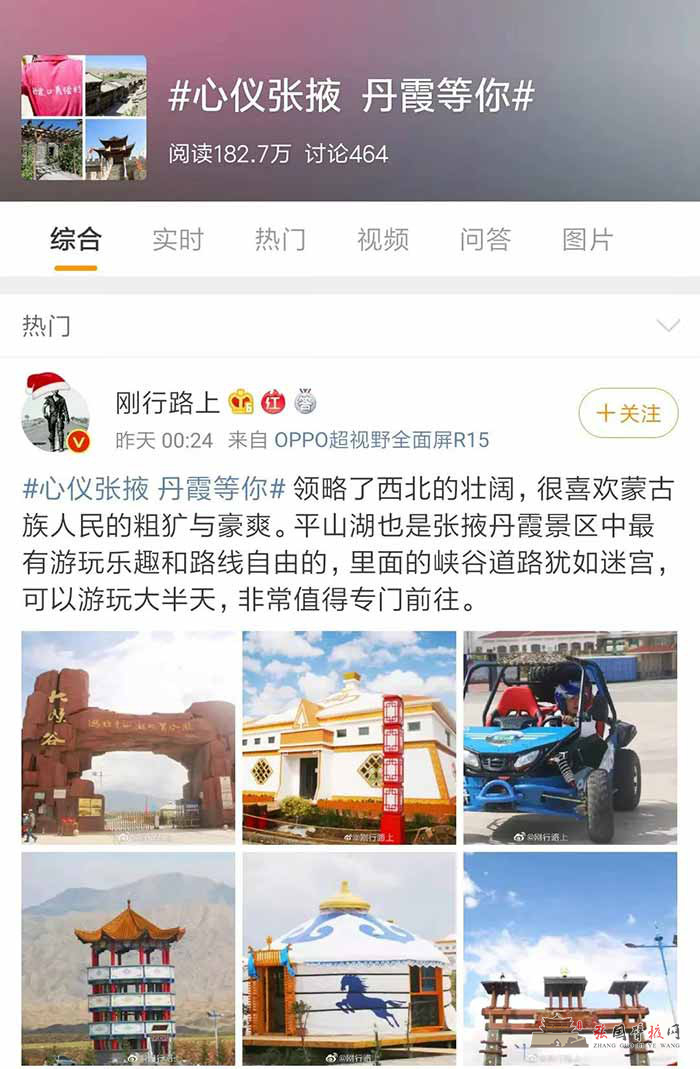
Task: Go to the 图片 tab
Action: 588,240
